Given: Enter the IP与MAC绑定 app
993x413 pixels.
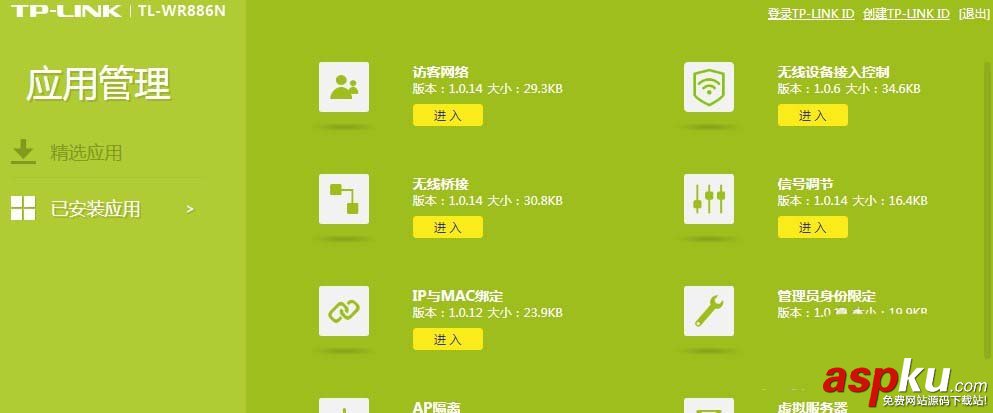Looking at the screenshot, I should (447, 340).
